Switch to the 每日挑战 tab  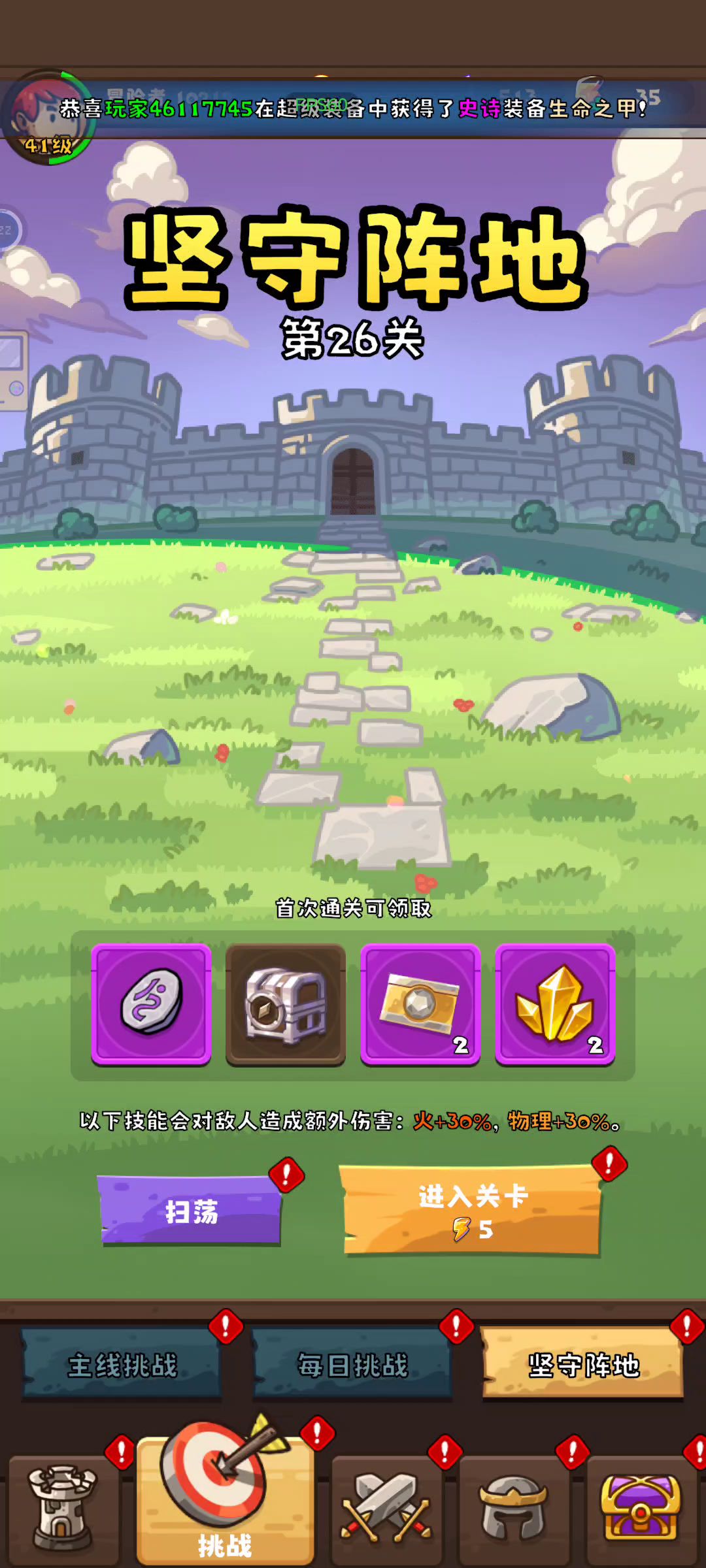pyautogui.click(x=353, y=1365)
